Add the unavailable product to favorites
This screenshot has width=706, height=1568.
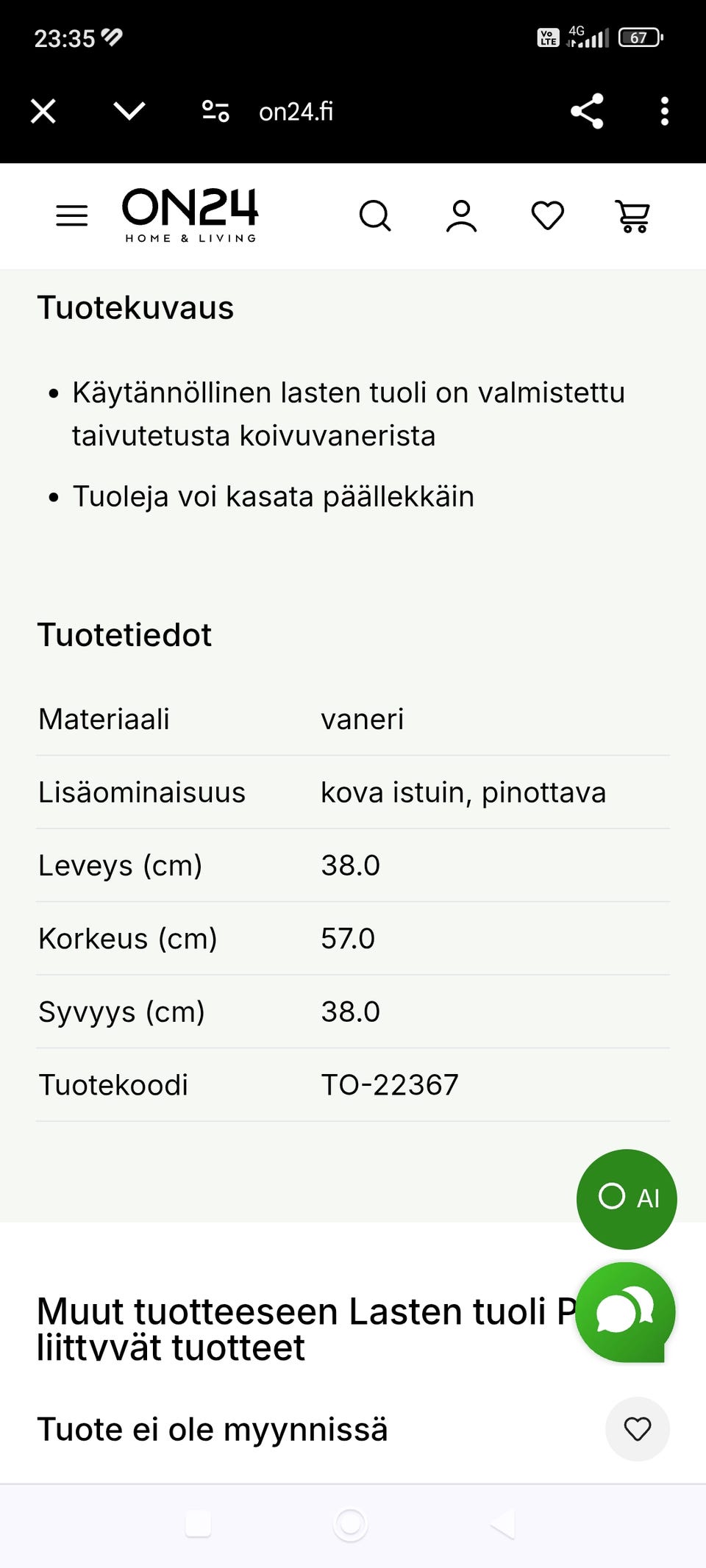pos(637,1429)
